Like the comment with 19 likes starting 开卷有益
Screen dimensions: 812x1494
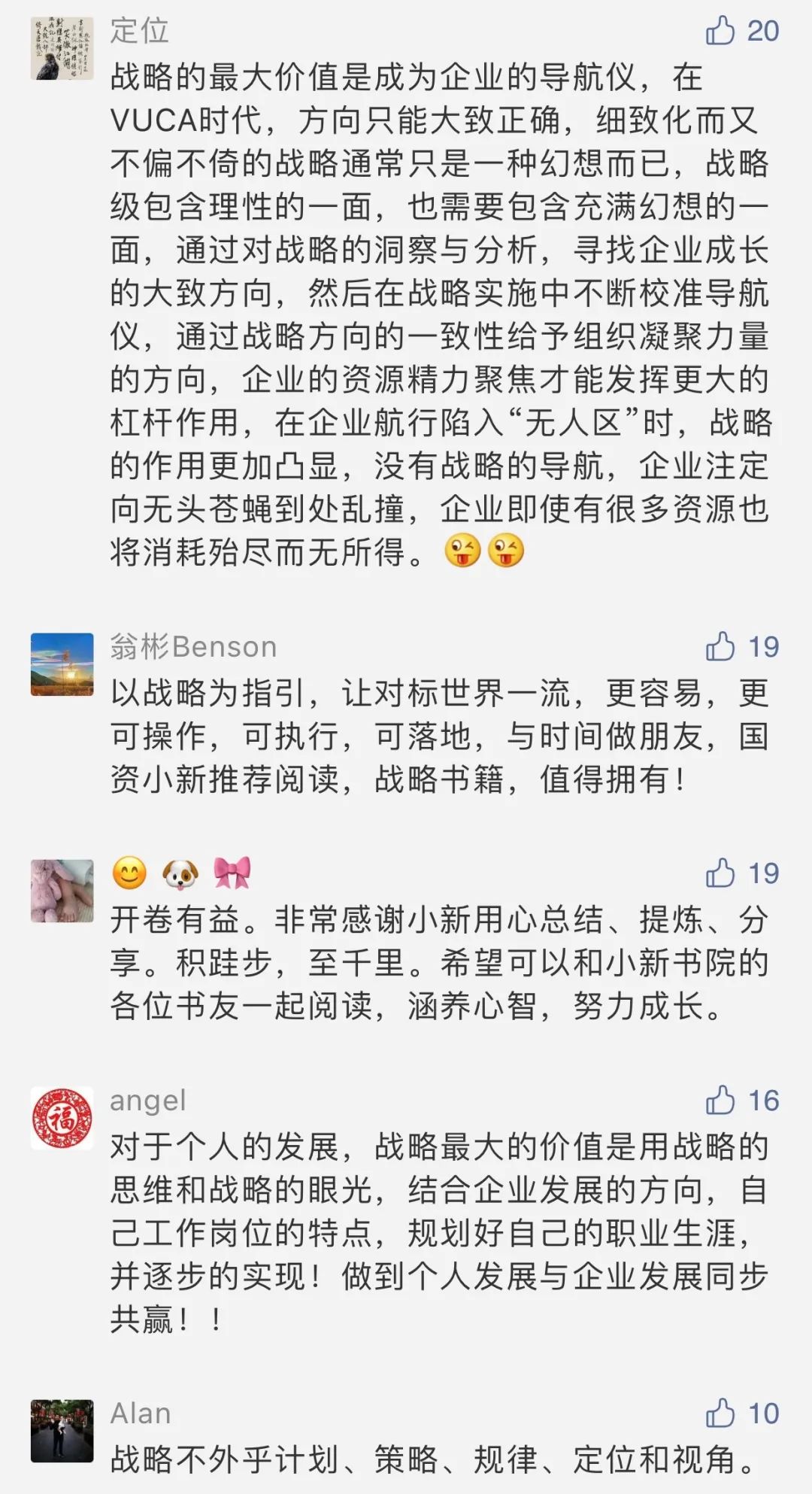pyautogui.click(x=720, y=873)
